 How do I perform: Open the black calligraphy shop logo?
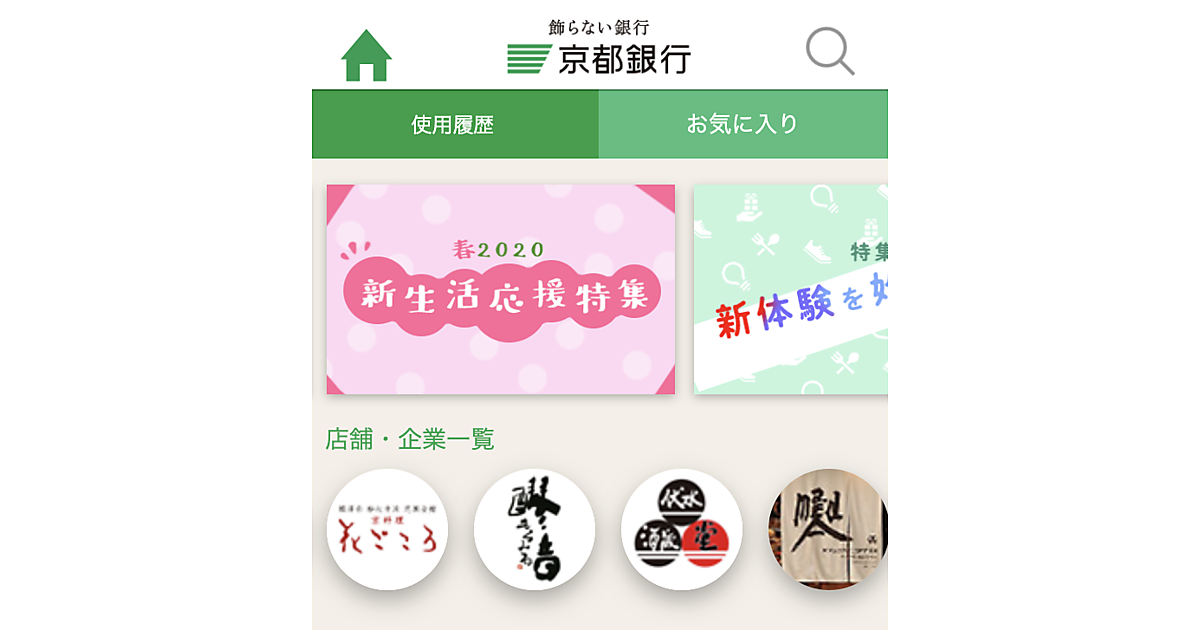click(x=534, y=529)
